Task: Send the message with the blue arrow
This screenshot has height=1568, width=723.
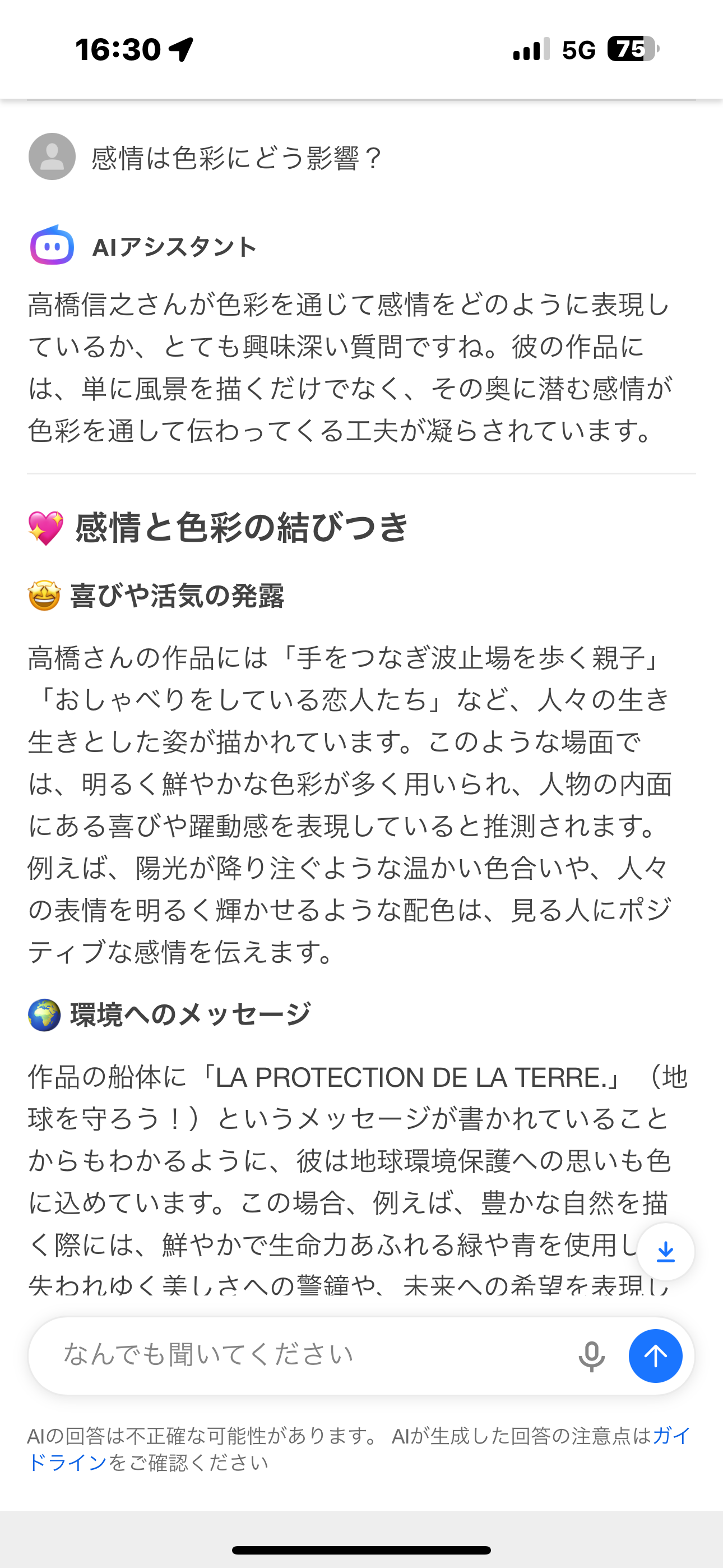Action: coord(655,1356)
